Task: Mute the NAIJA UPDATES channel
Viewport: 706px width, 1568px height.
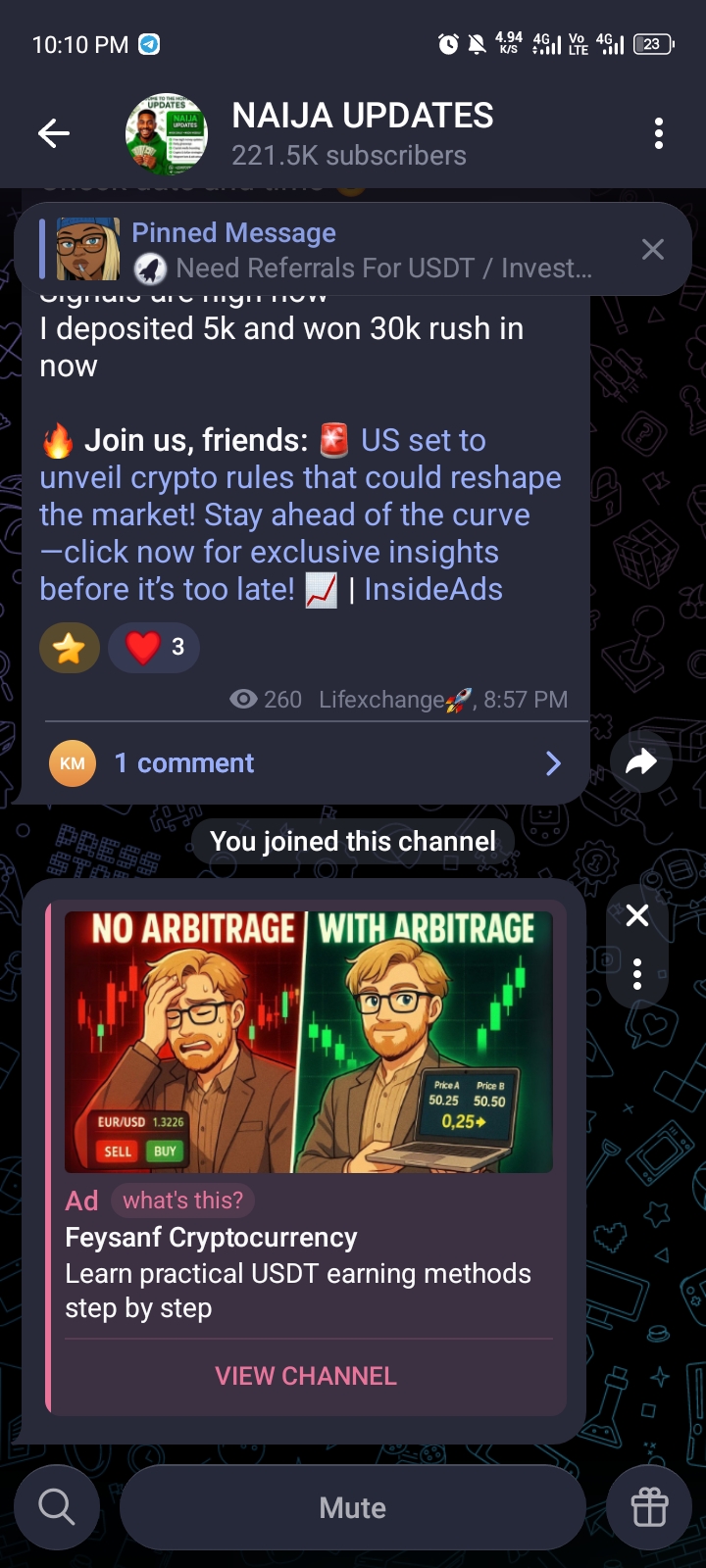Action: tap(353, 1507)
